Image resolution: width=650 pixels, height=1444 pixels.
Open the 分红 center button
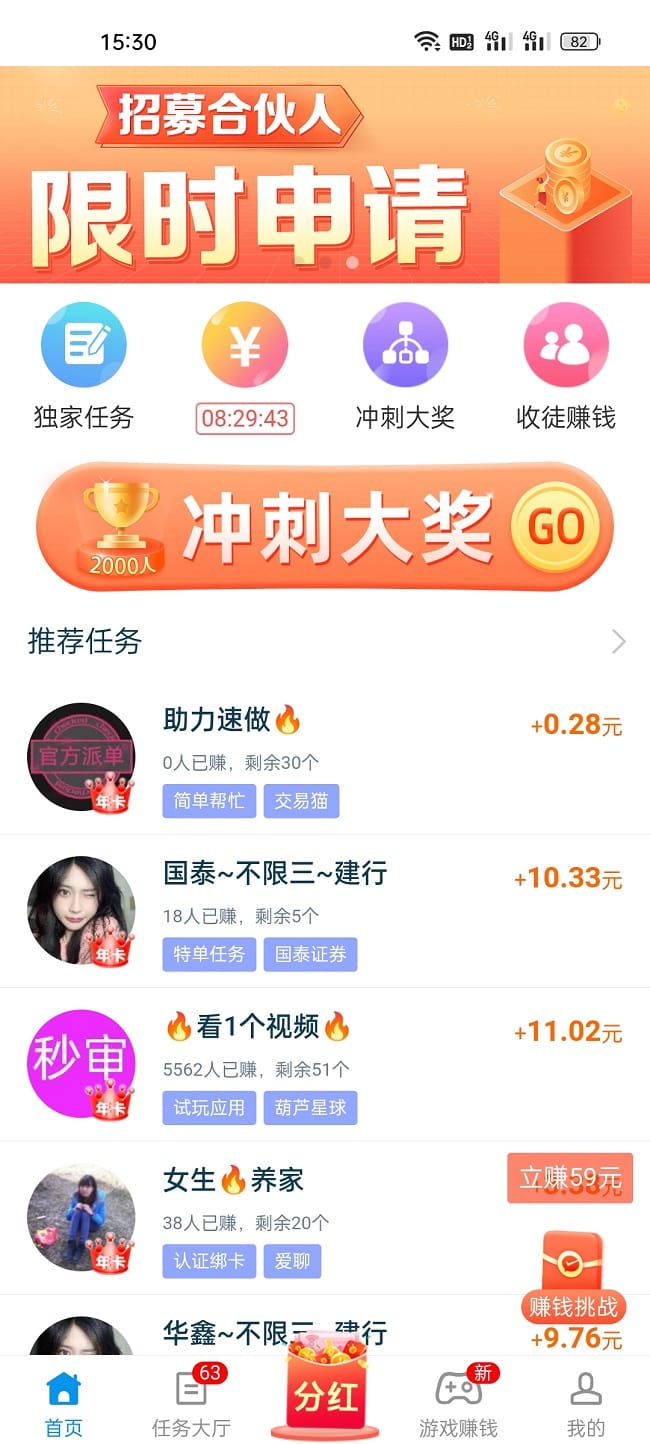point(325,1395)
